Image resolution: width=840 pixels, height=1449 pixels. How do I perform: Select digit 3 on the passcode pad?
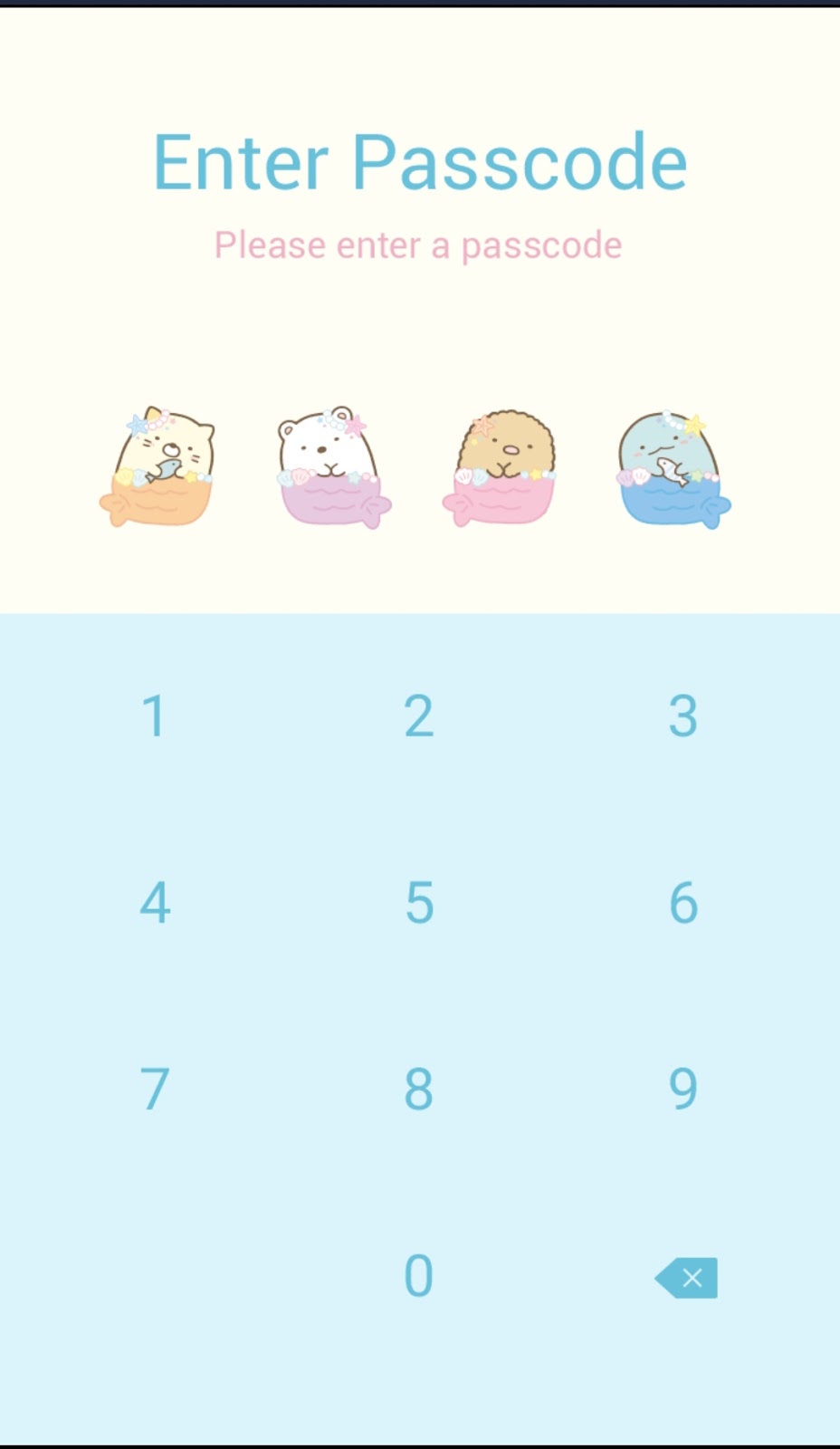683,716
